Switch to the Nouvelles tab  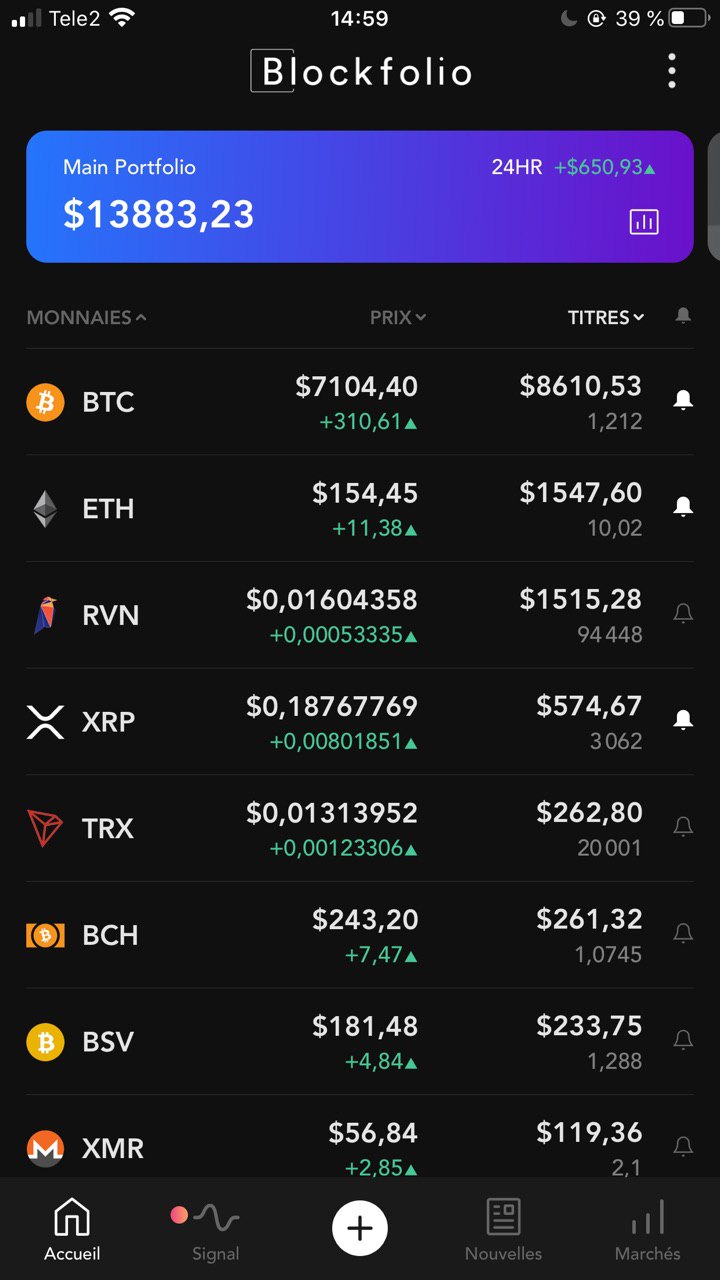coord(503,1230)
